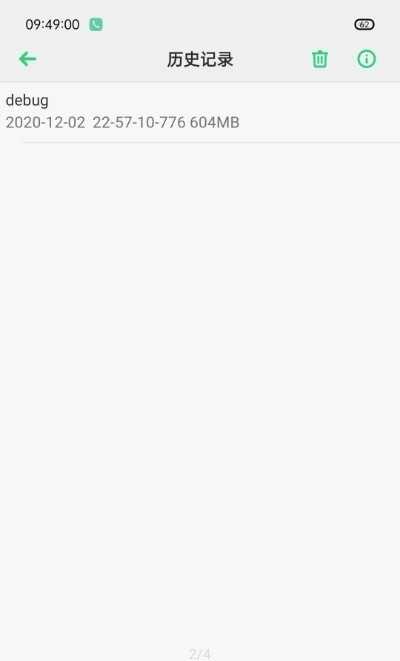This screenshot has height=661, width=400.
Task: Delete history using the trash icon
Action: tap(319, 59)
